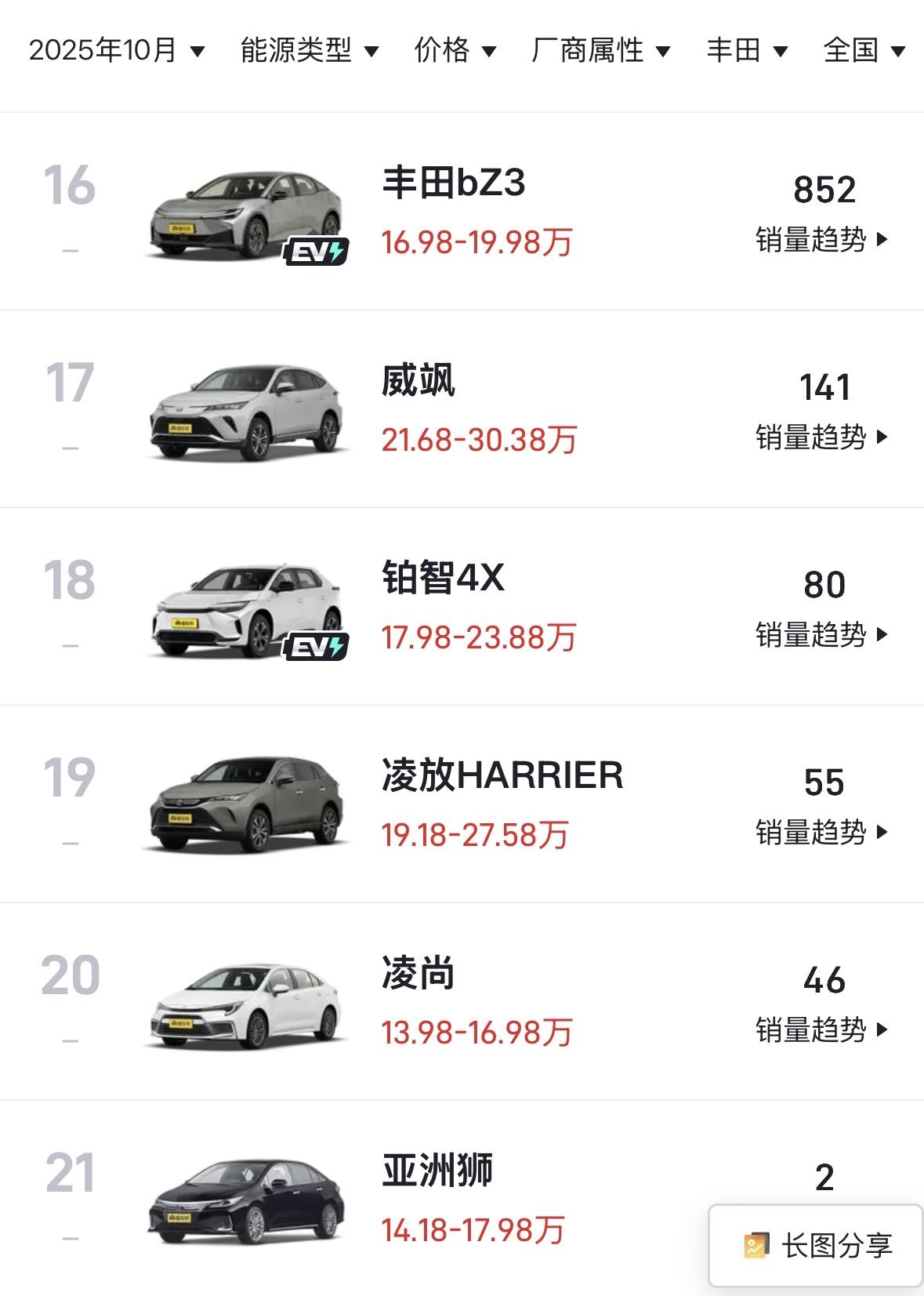Open the 威飒 car entry

click(419, 381)
